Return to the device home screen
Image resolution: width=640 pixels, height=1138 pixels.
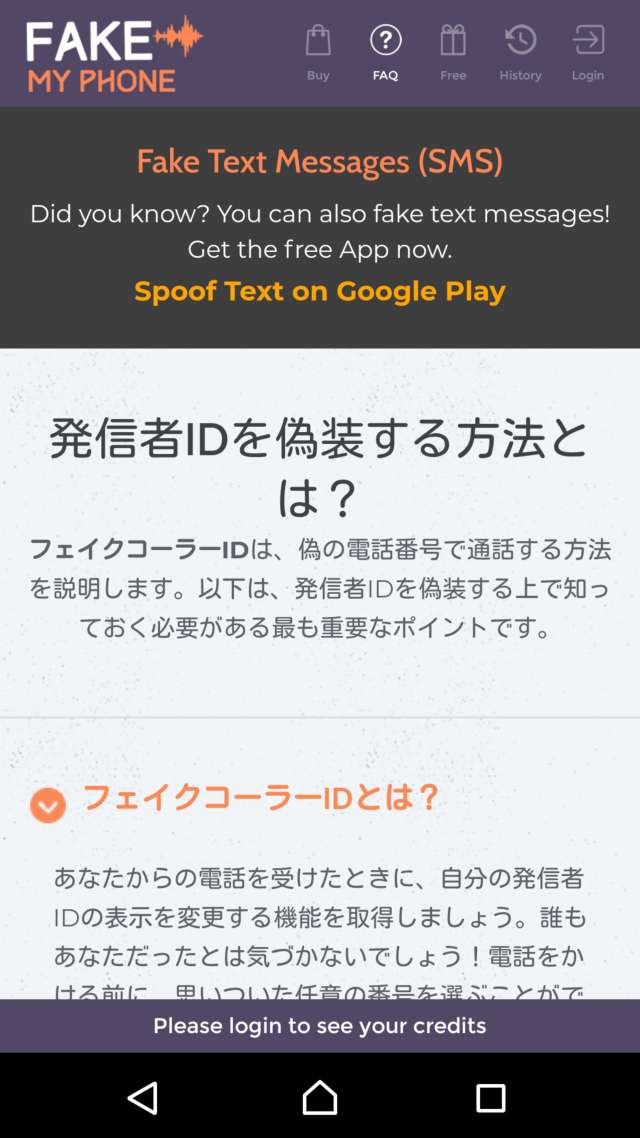point(320,1098)
